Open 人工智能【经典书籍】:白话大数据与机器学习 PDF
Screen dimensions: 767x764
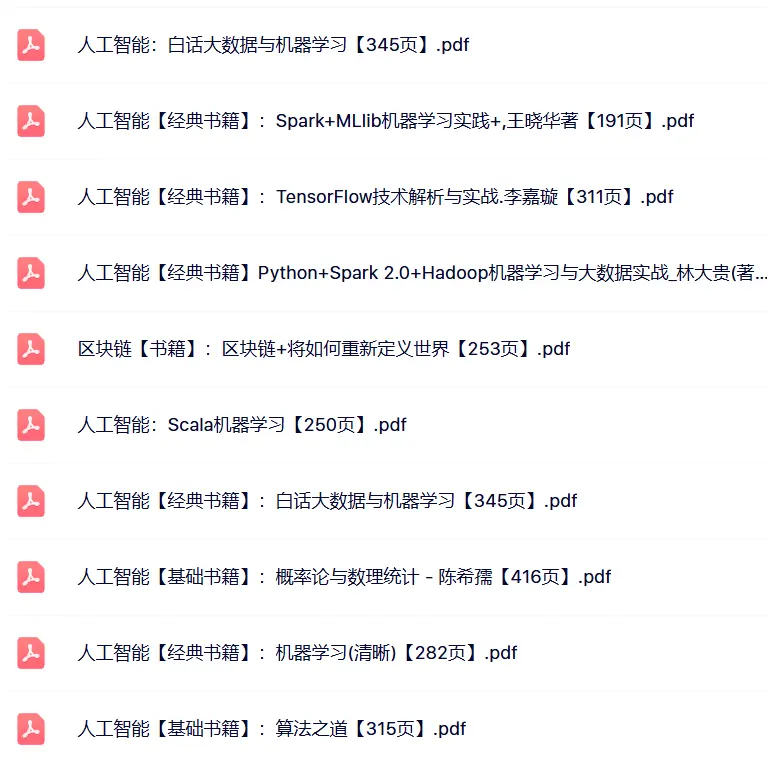[x=327, y=501]
